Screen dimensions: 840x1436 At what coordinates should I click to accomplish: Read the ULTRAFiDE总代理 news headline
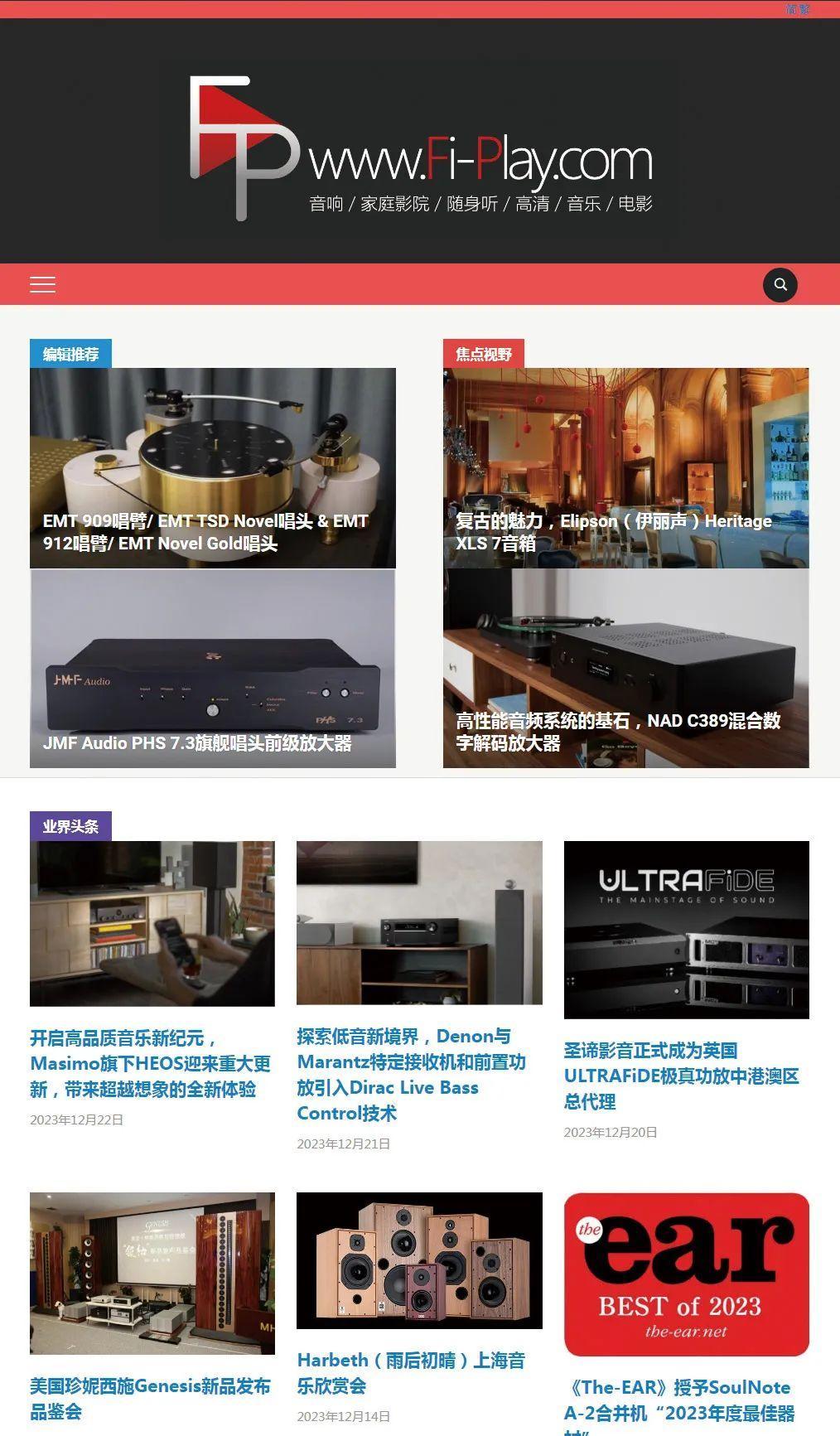(681, 1076)
